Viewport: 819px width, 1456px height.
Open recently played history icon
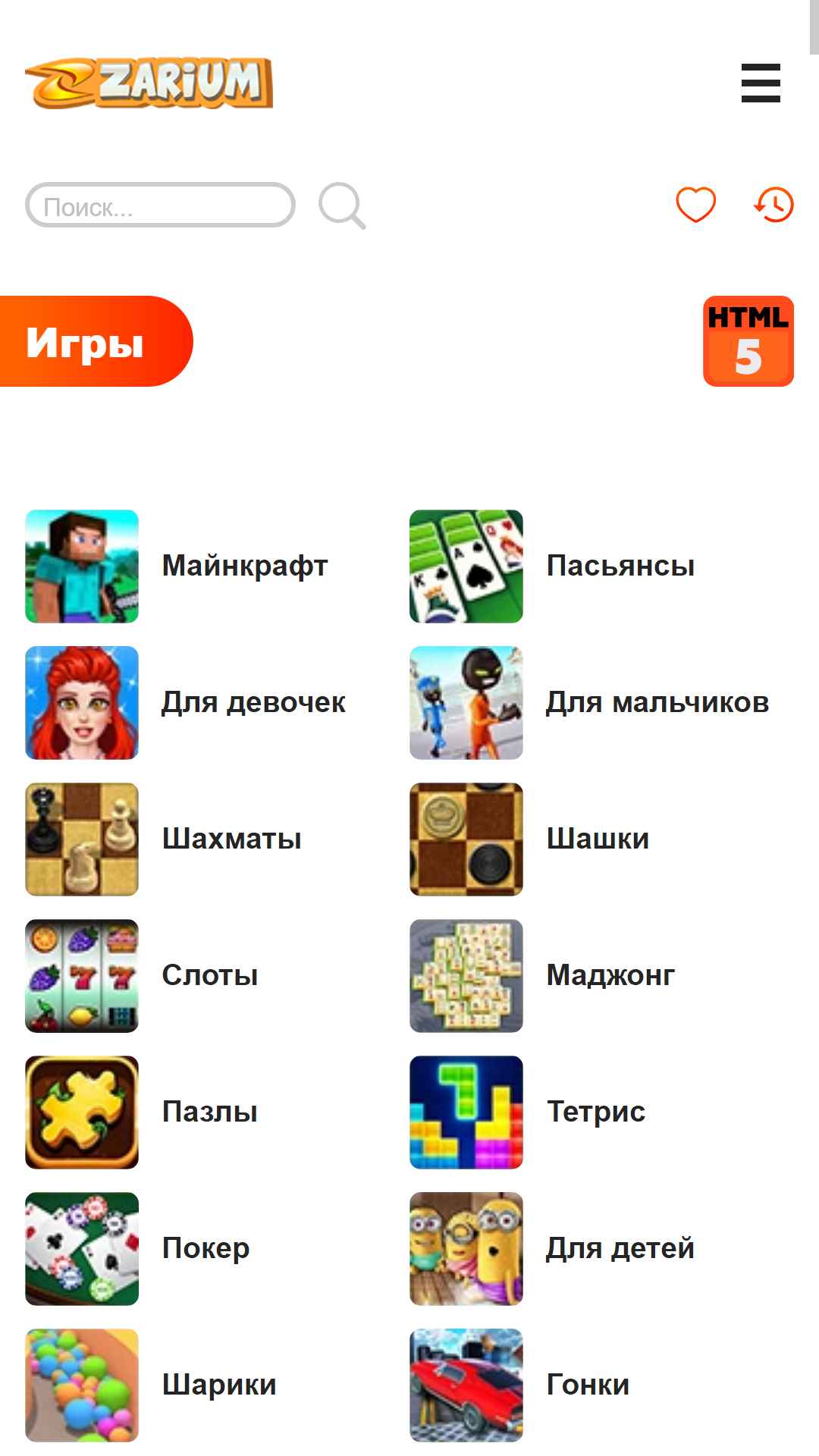(x=773, y=205)
